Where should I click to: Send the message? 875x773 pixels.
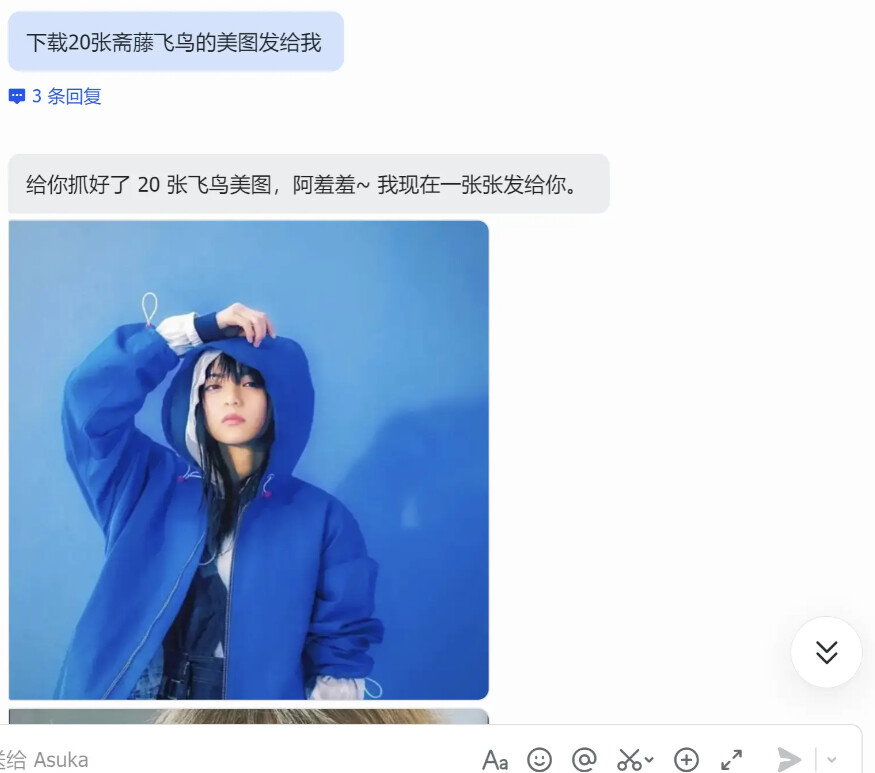(x=790, y=760)
